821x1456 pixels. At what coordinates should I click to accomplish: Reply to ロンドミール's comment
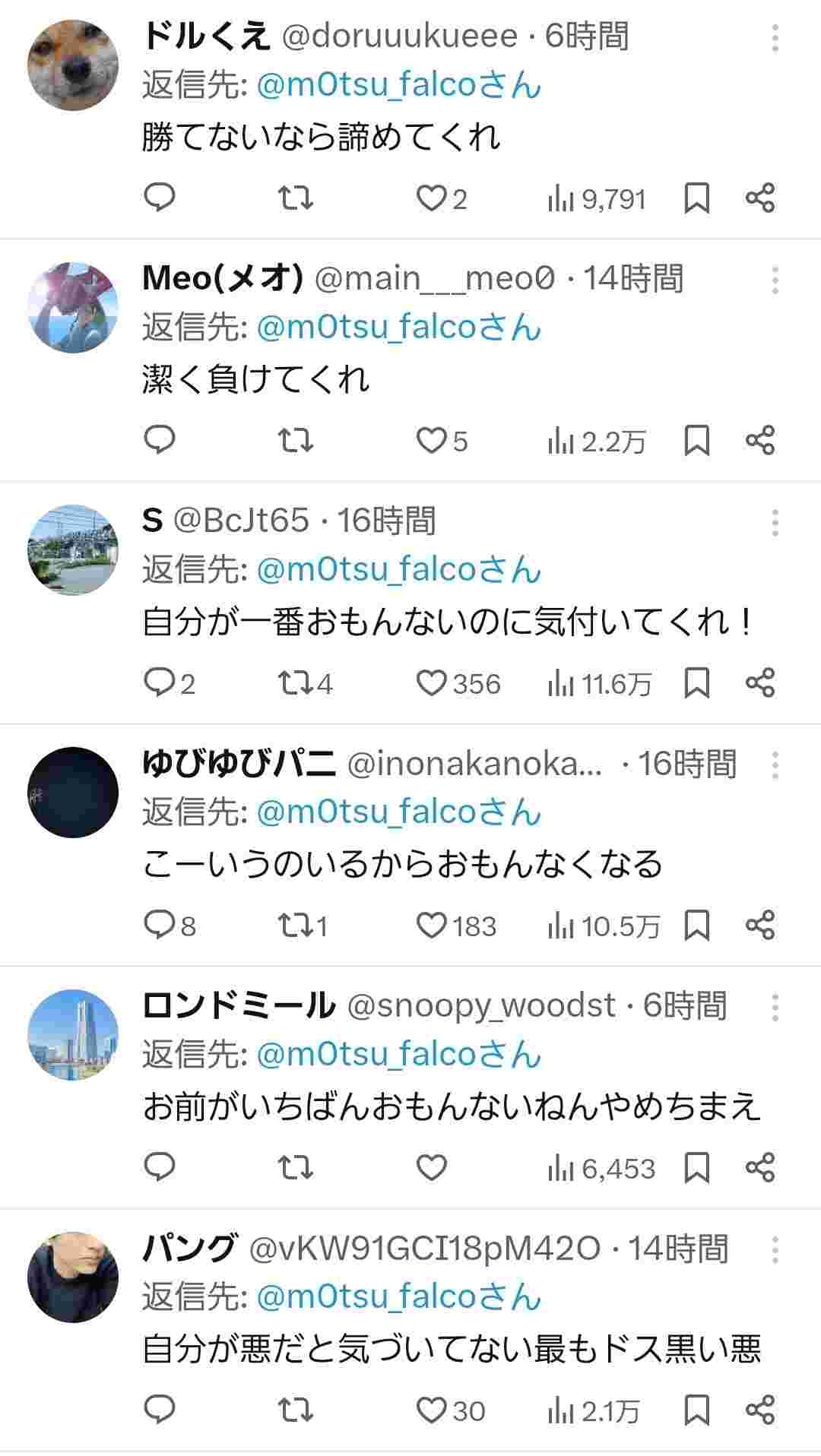(160, 1167)
